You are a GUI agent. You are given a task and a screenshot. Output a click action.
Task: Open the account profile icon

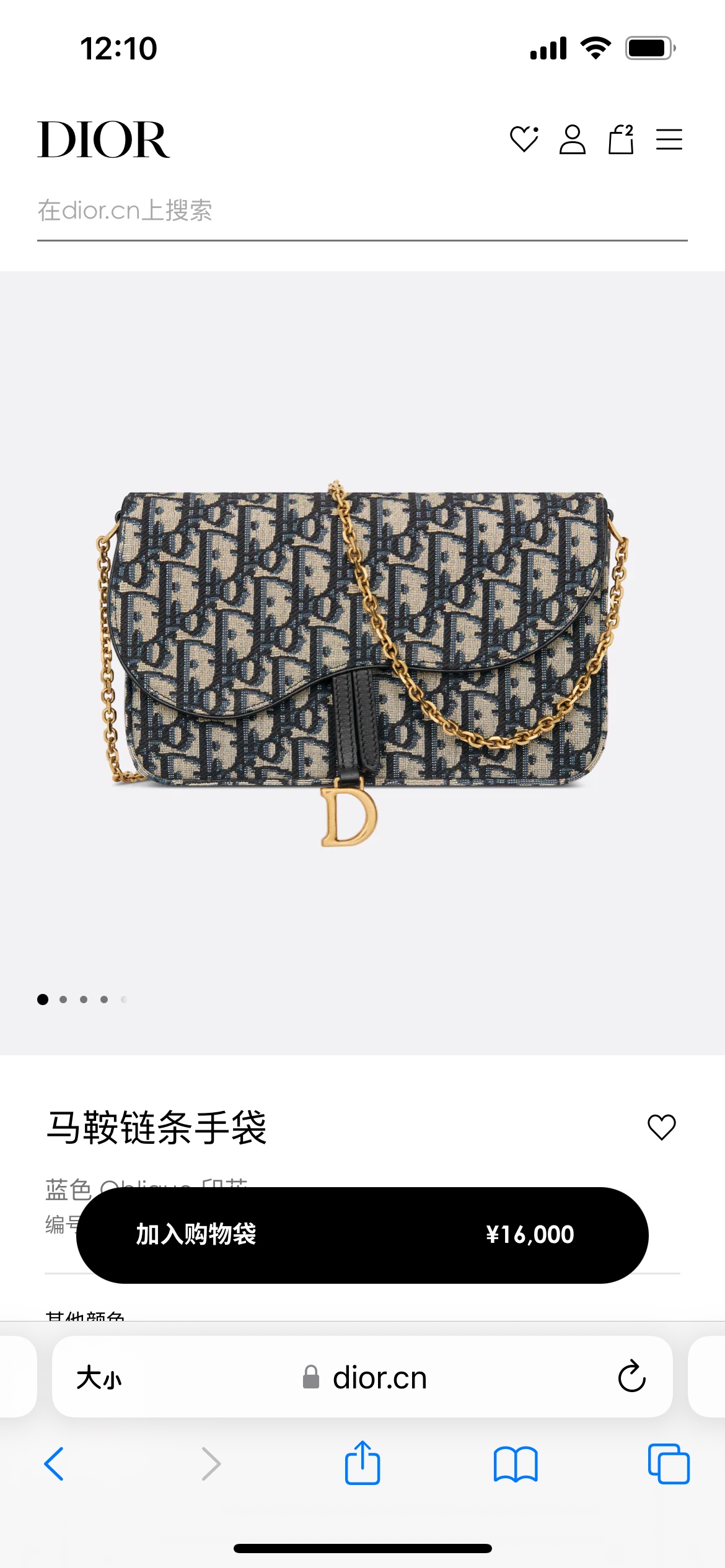click(x=572, y=139)
